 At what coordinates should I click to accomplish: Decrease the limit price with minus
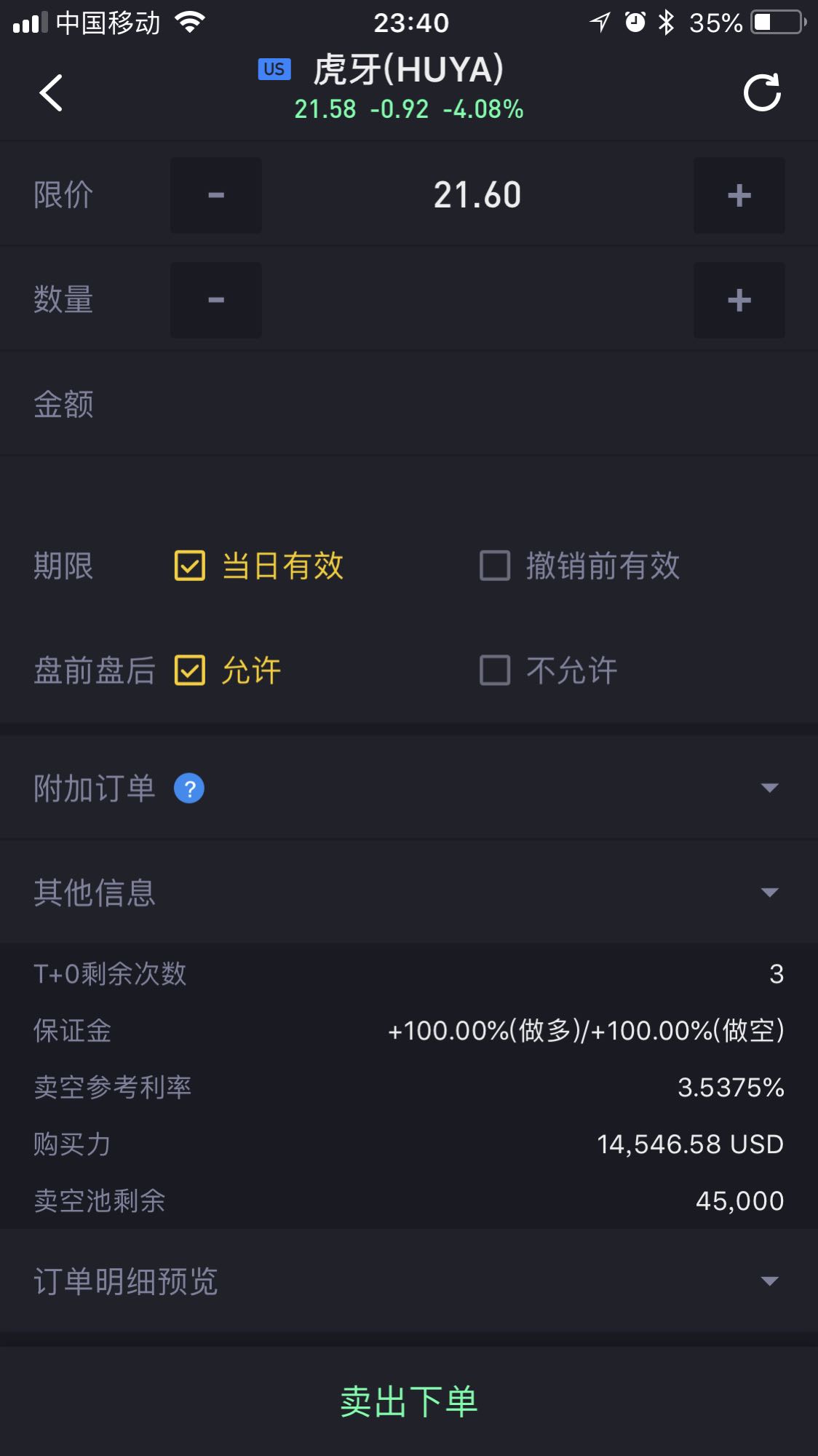216,195
